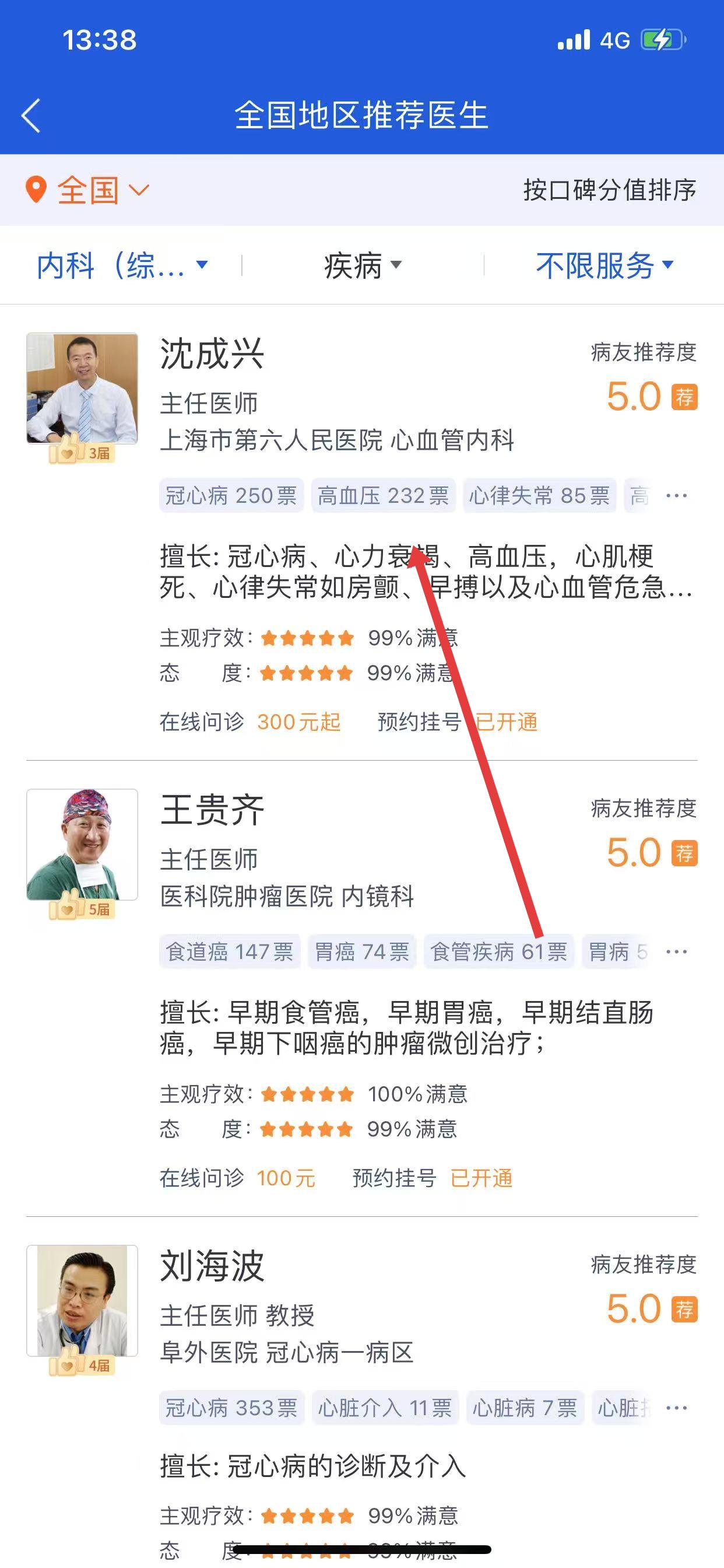Select the 胃癌 74票 tag

[362, 951]
